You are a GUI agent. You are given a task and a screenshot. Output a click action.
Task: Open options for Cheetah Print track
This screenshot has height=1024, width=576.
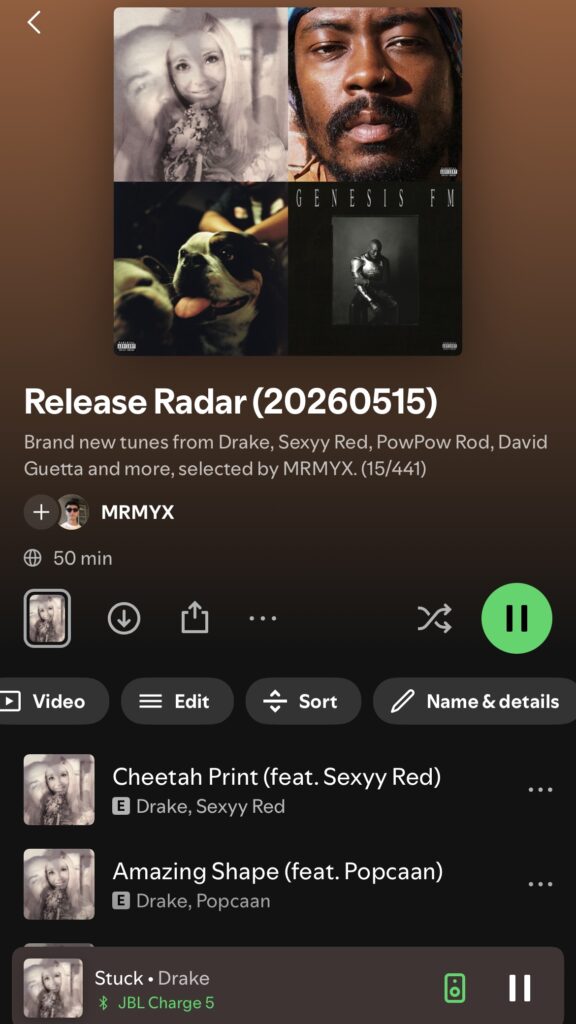coord(540,790)
